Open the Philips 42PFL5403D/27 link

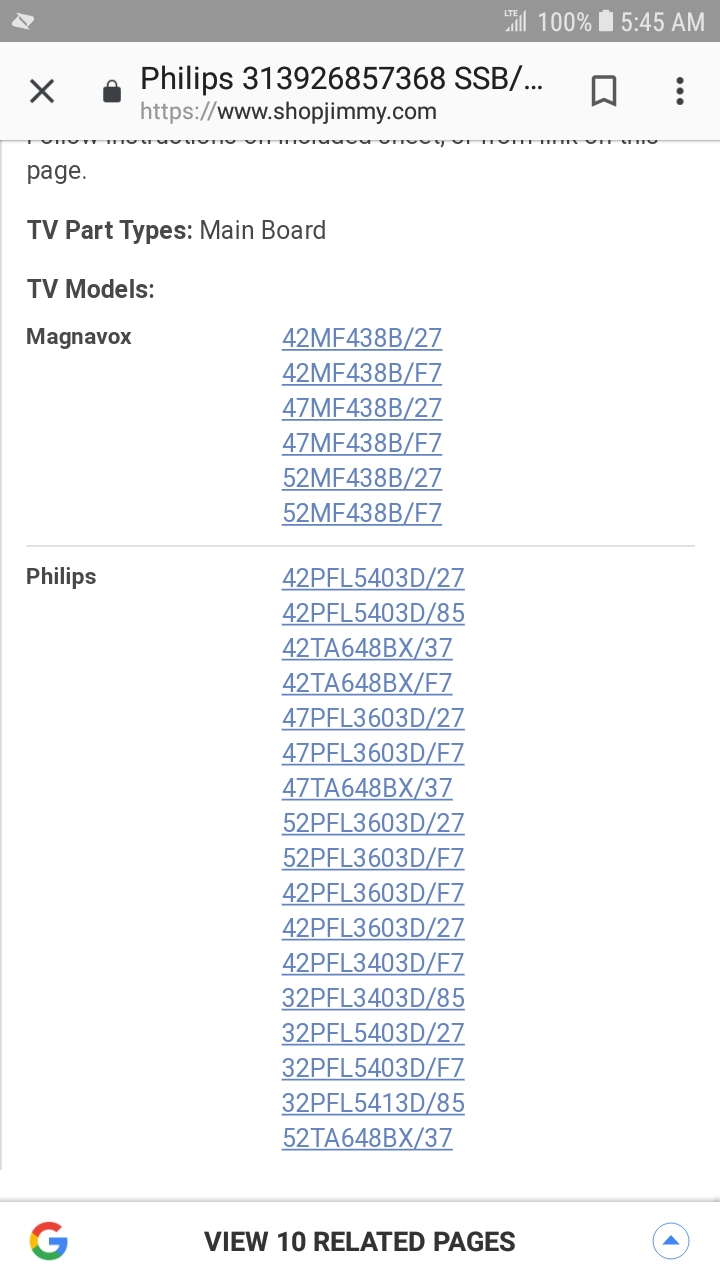(x=373, y=578)
